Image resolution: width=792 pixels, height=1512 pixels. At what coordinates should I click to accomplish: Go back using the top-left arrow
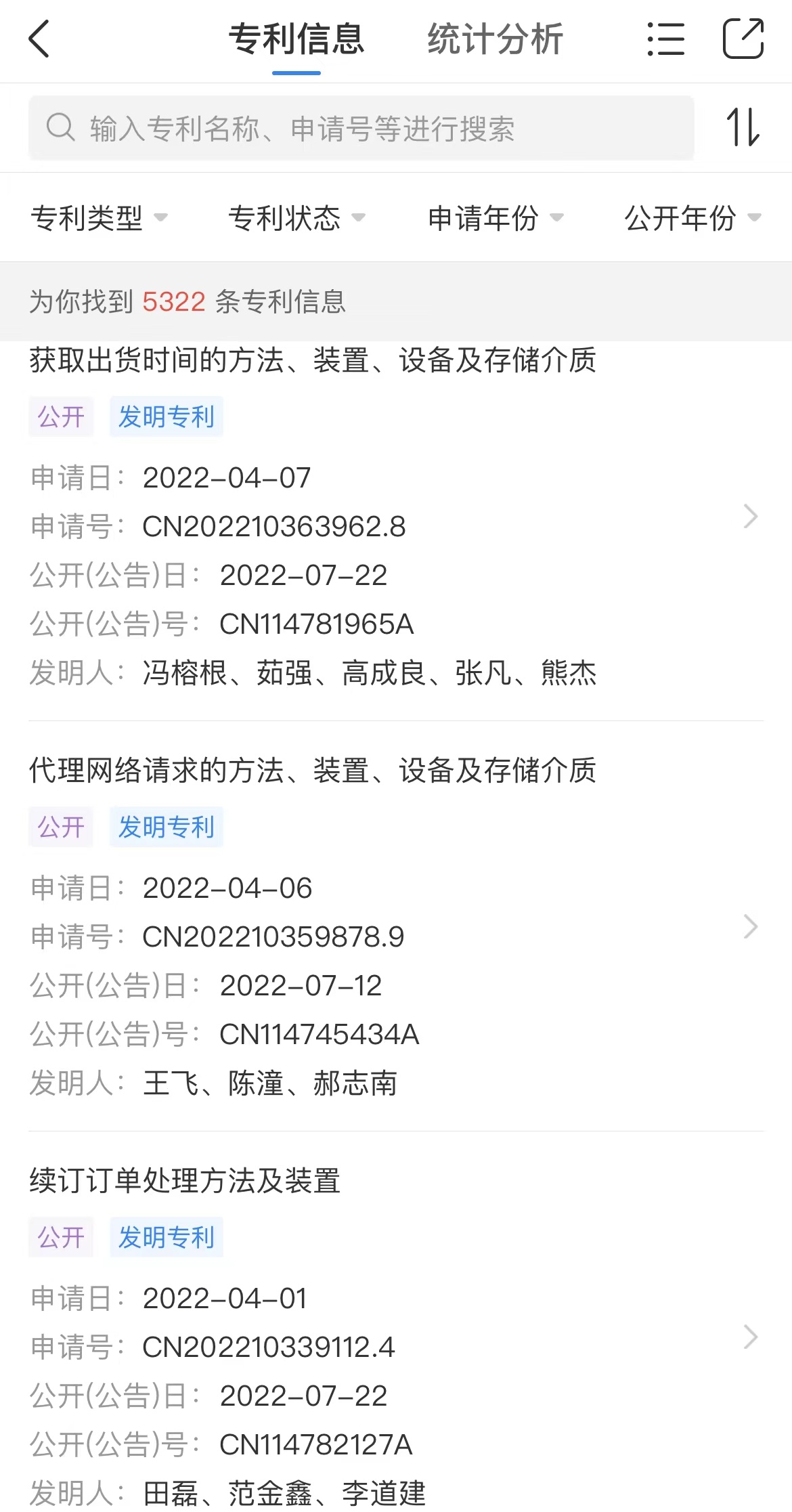click(x=39, y=39)
